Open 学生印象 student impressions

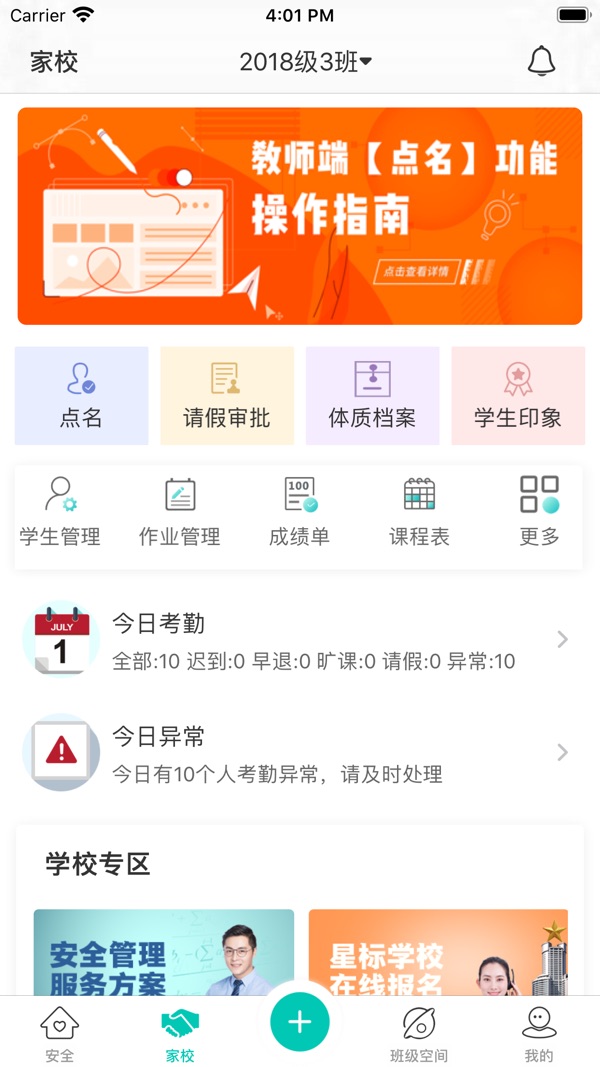(x=518, y=395)
